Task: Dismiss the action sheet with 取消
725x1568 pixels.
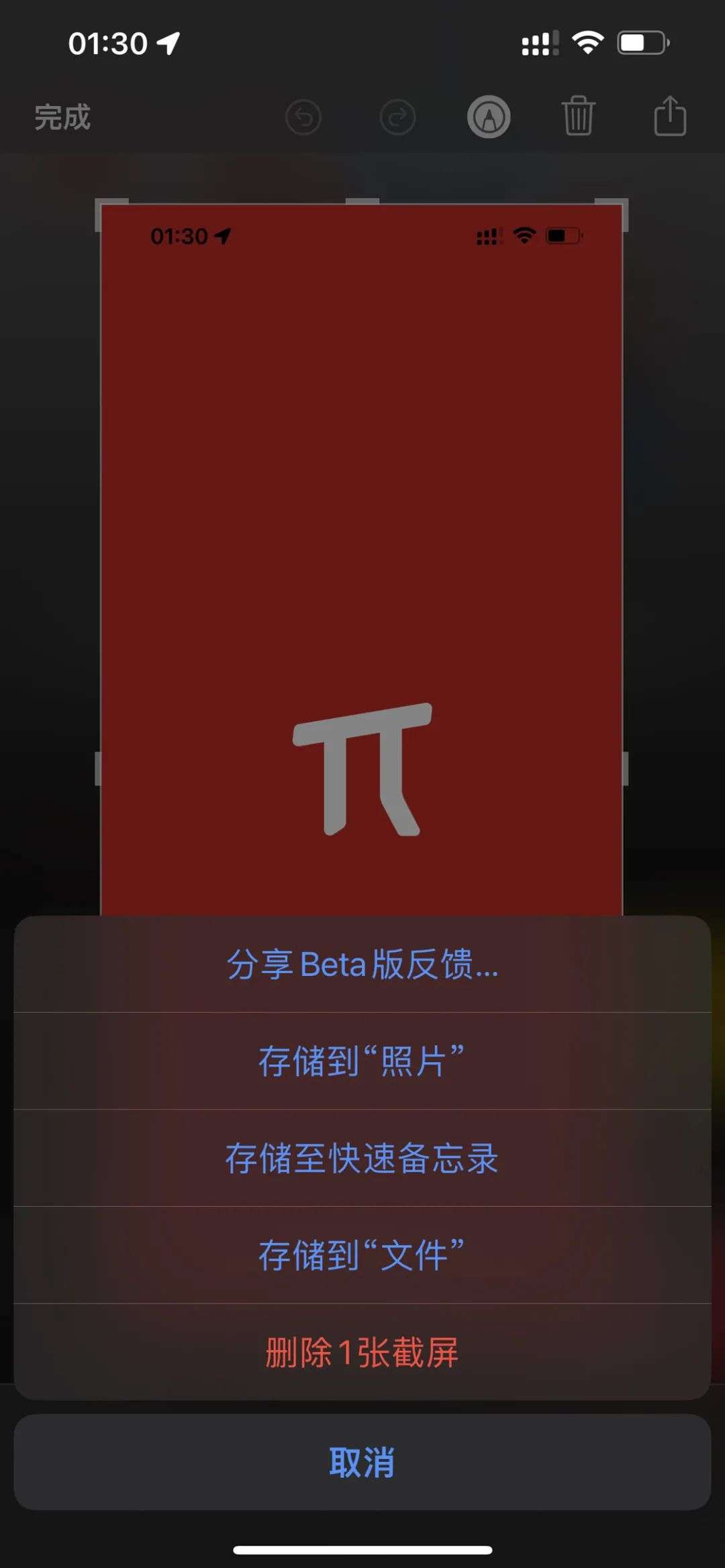Action: (x=362, y=1463)
